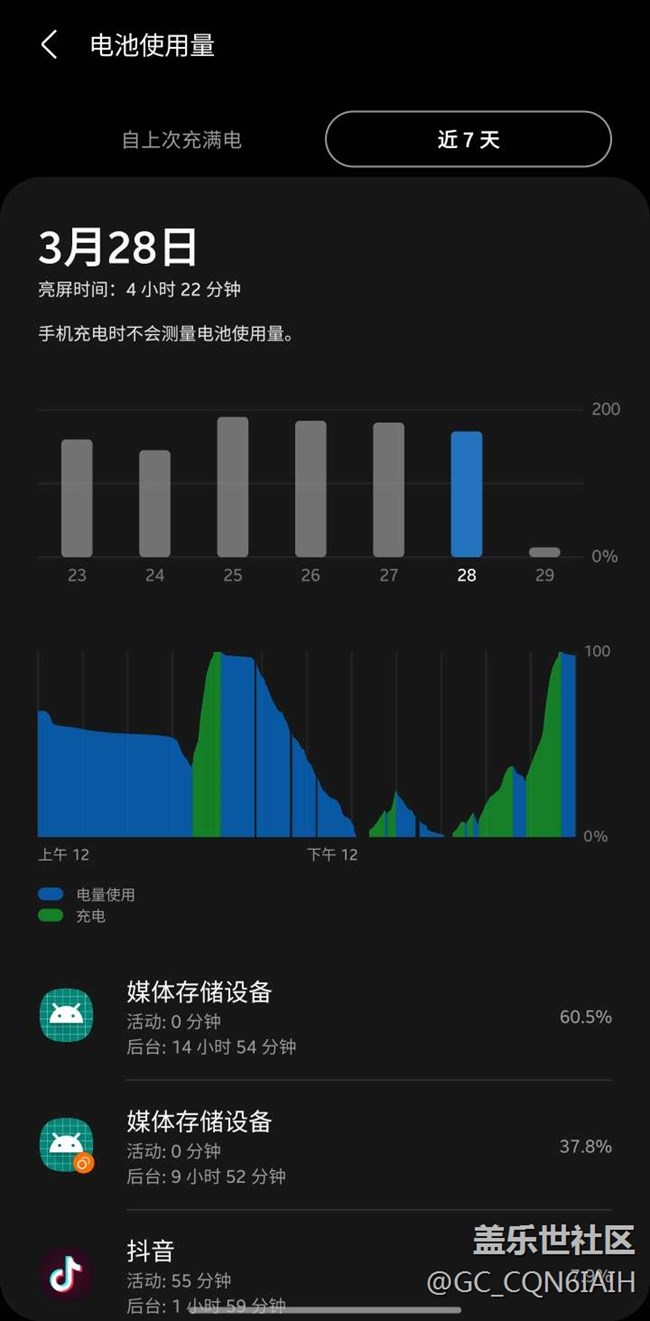Tap the highlighted bar for day 28

[466, 494]
